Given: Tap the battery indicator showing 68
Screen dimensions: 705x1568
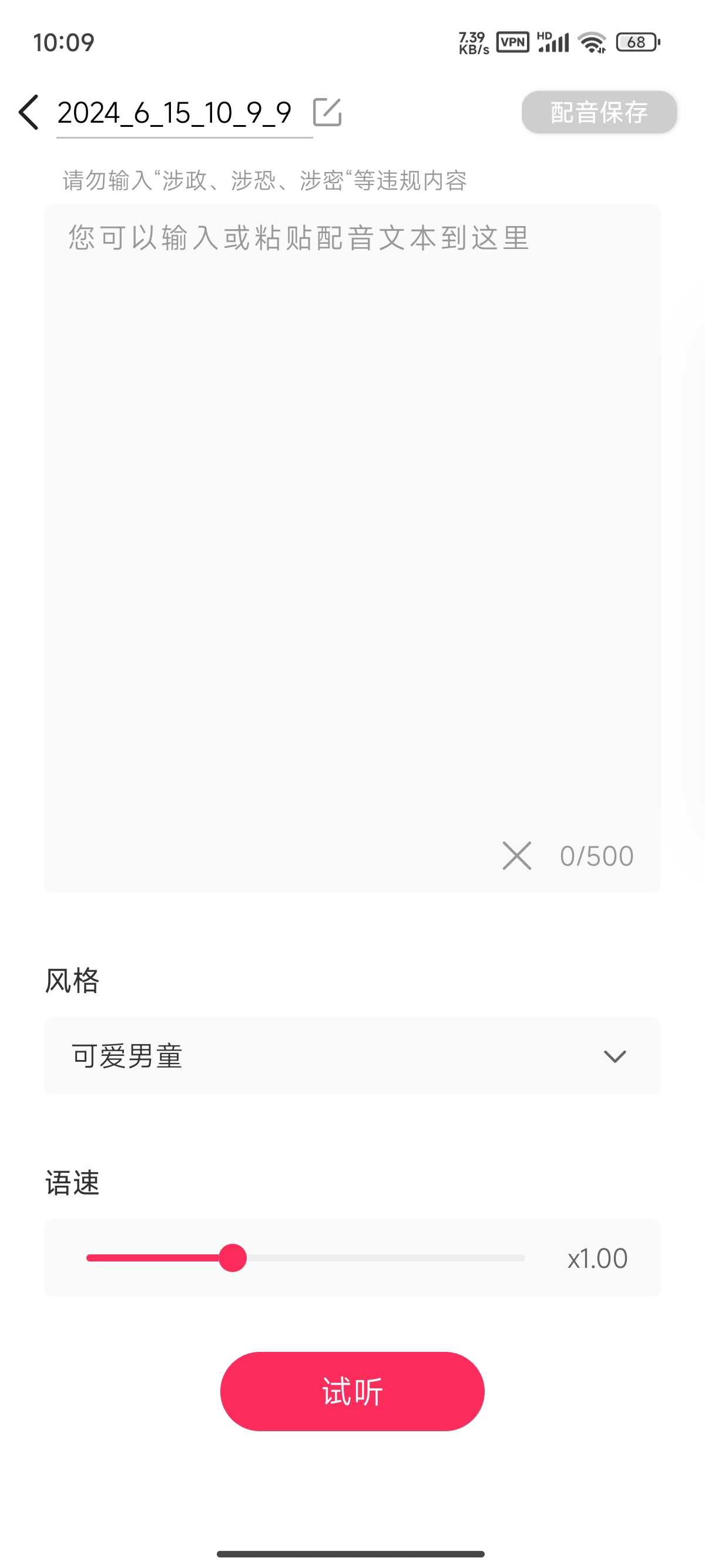Looking at the screenshot, I should pos(637,41).
